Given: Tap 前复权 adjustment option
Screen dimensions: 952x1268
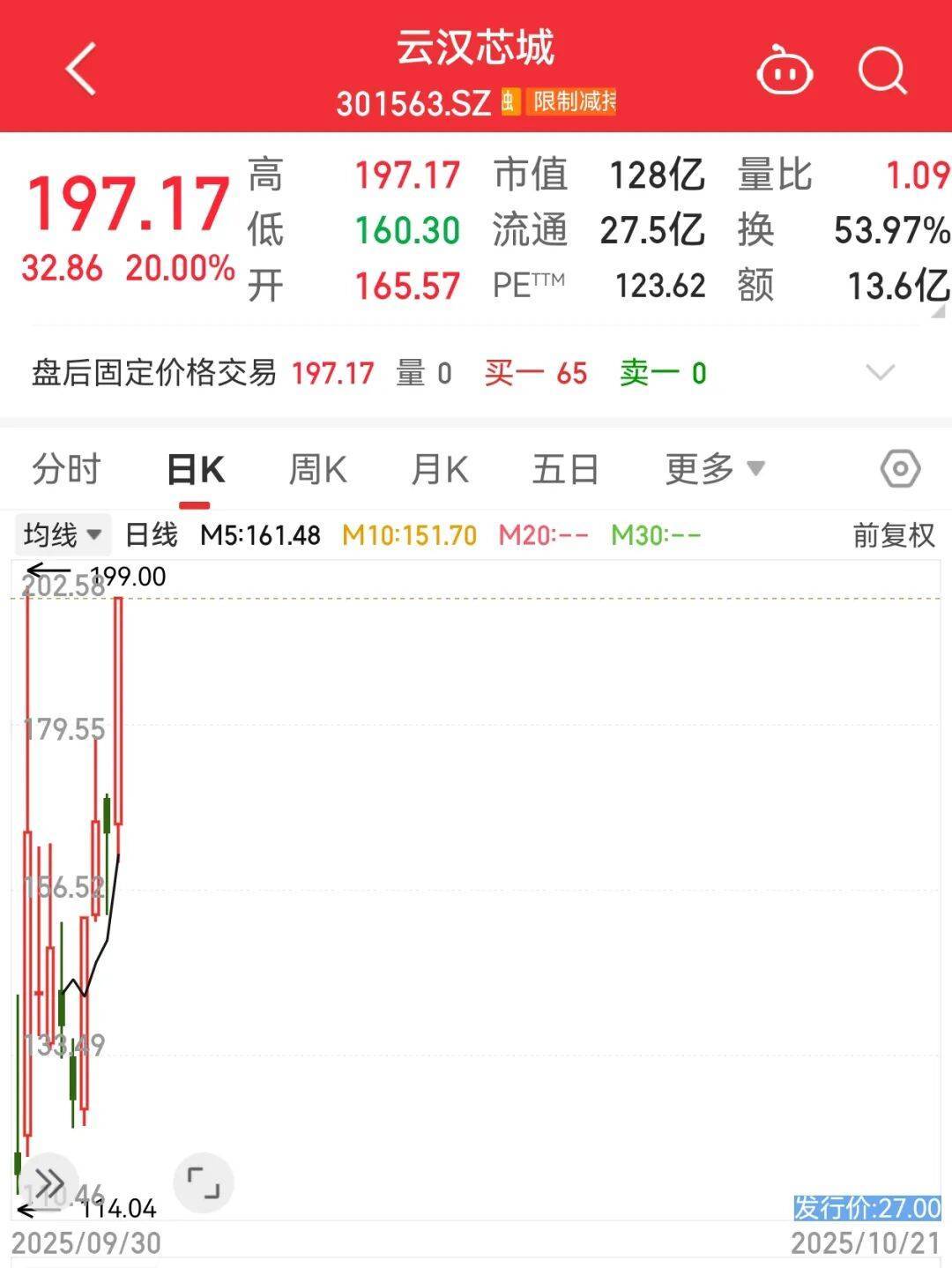Looking at the screenshot, I should coord(893,534).
